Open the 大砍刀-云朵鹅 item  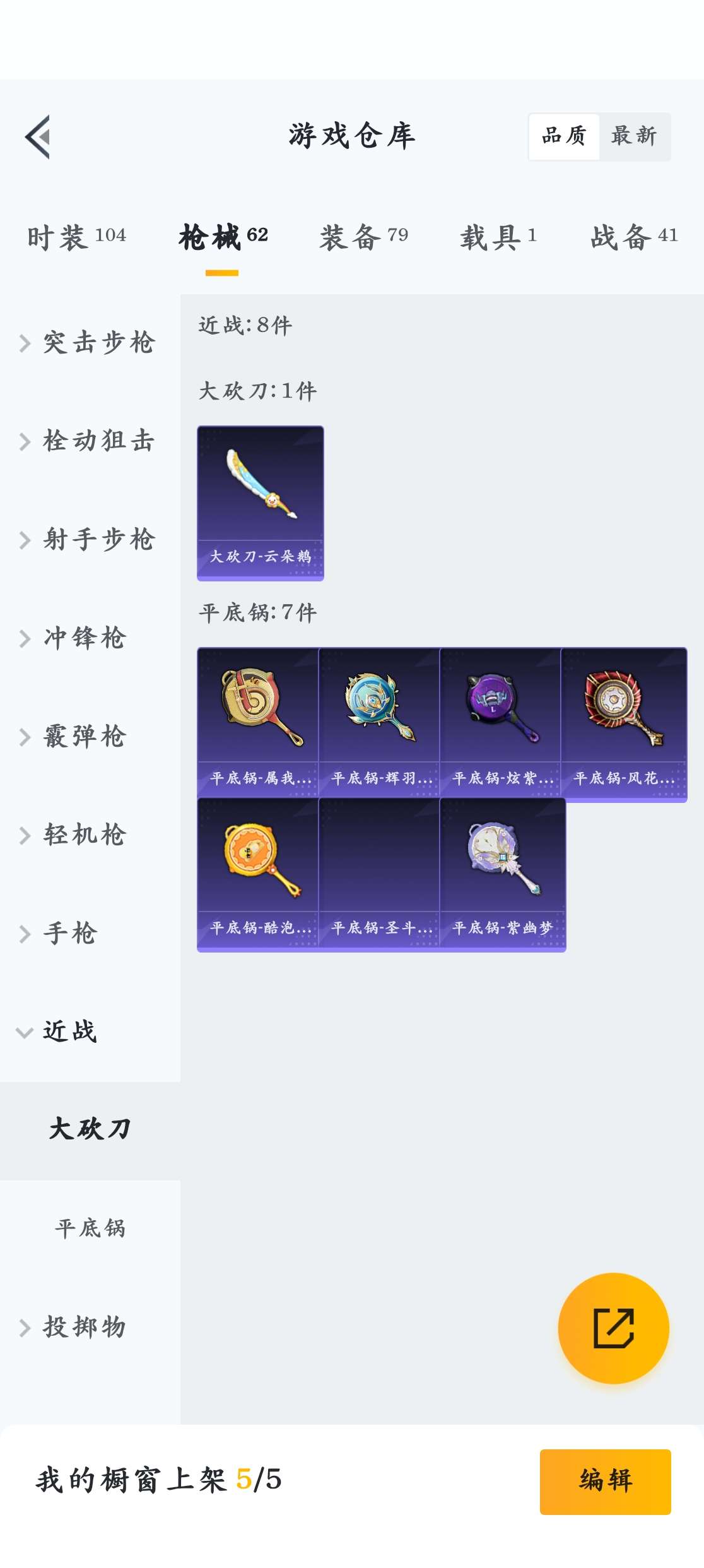[x=260, y=503]
